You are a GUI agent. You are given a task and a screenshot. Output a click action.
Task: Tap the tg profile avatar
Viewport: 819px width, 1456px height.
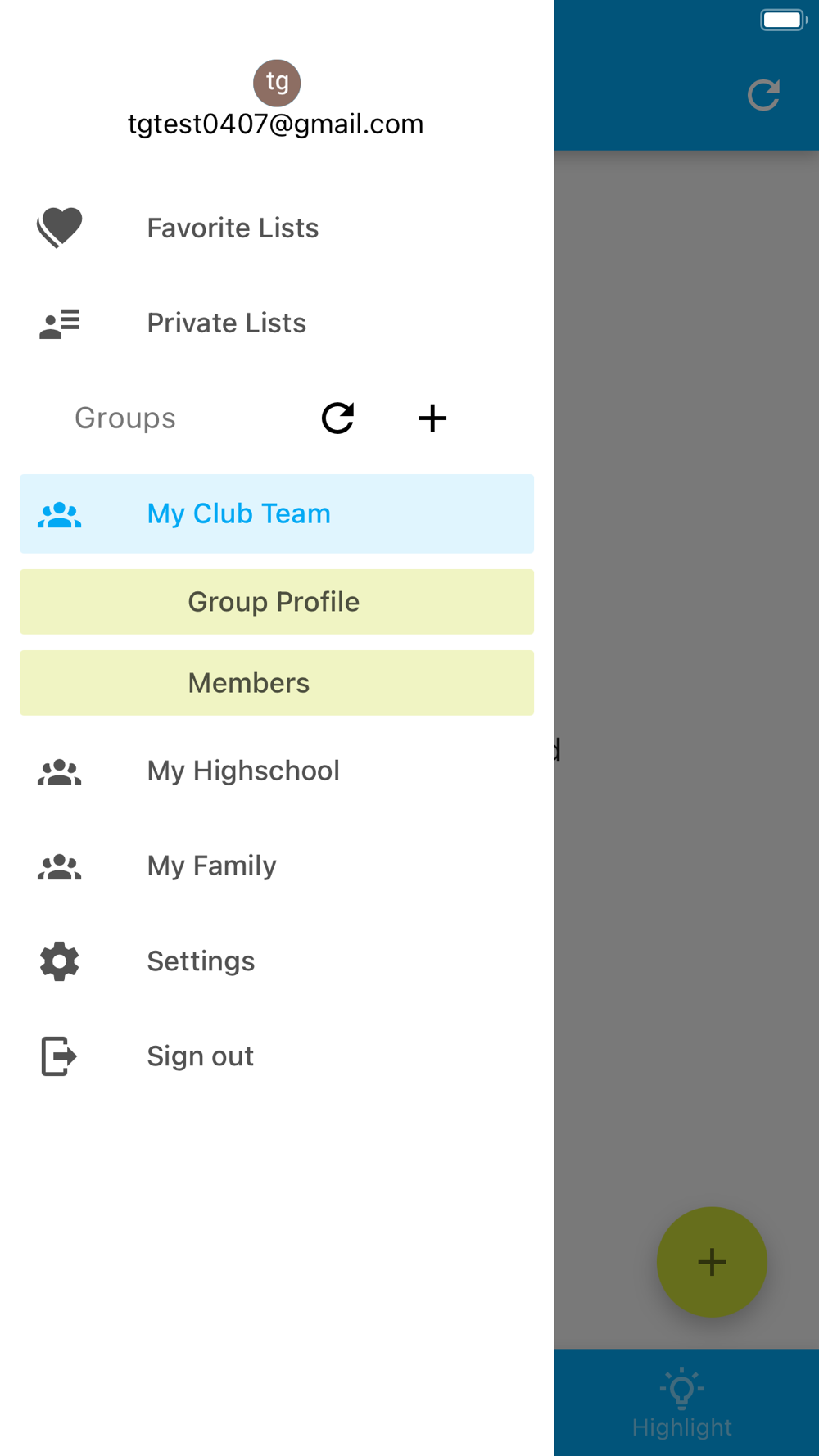pos(277,83)
